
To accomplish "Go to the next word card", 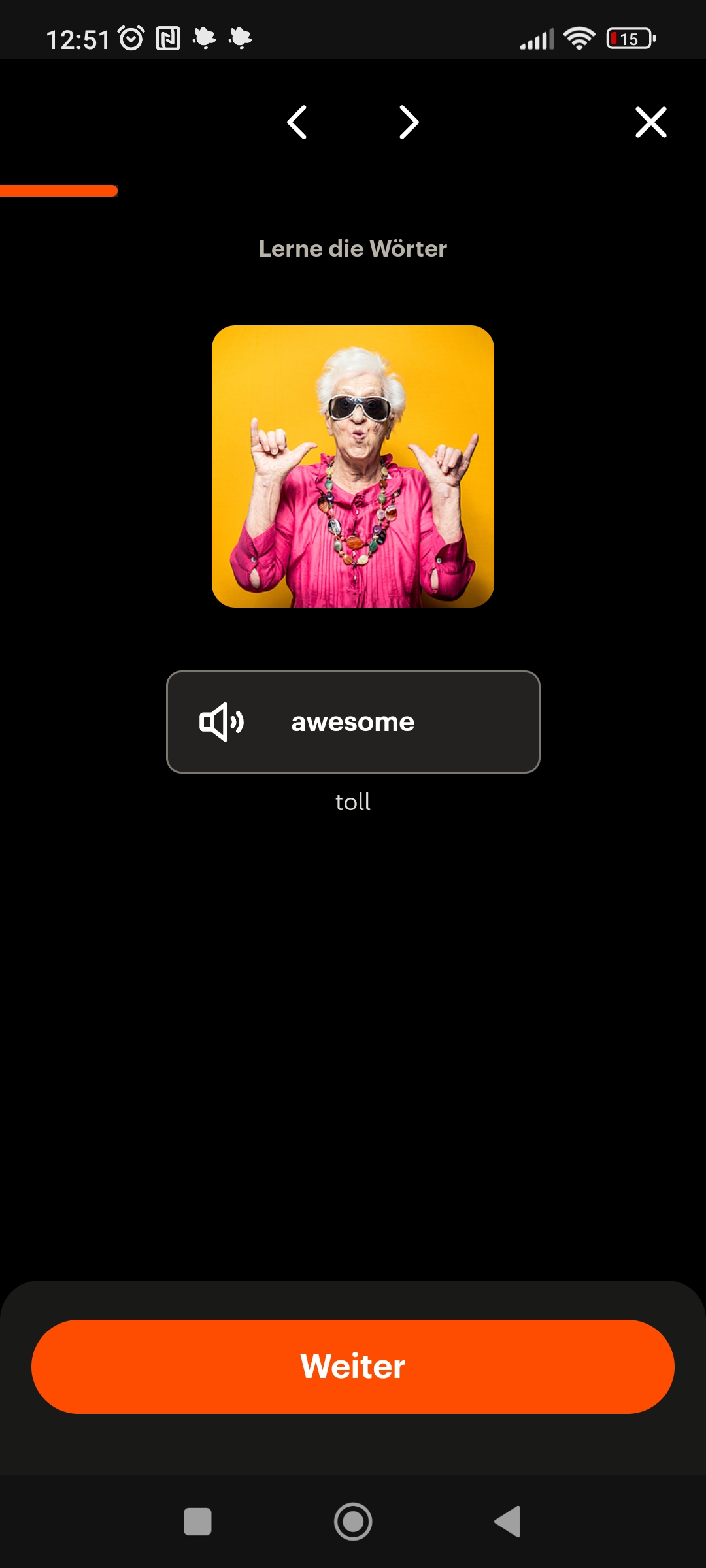I will point(409,122).
